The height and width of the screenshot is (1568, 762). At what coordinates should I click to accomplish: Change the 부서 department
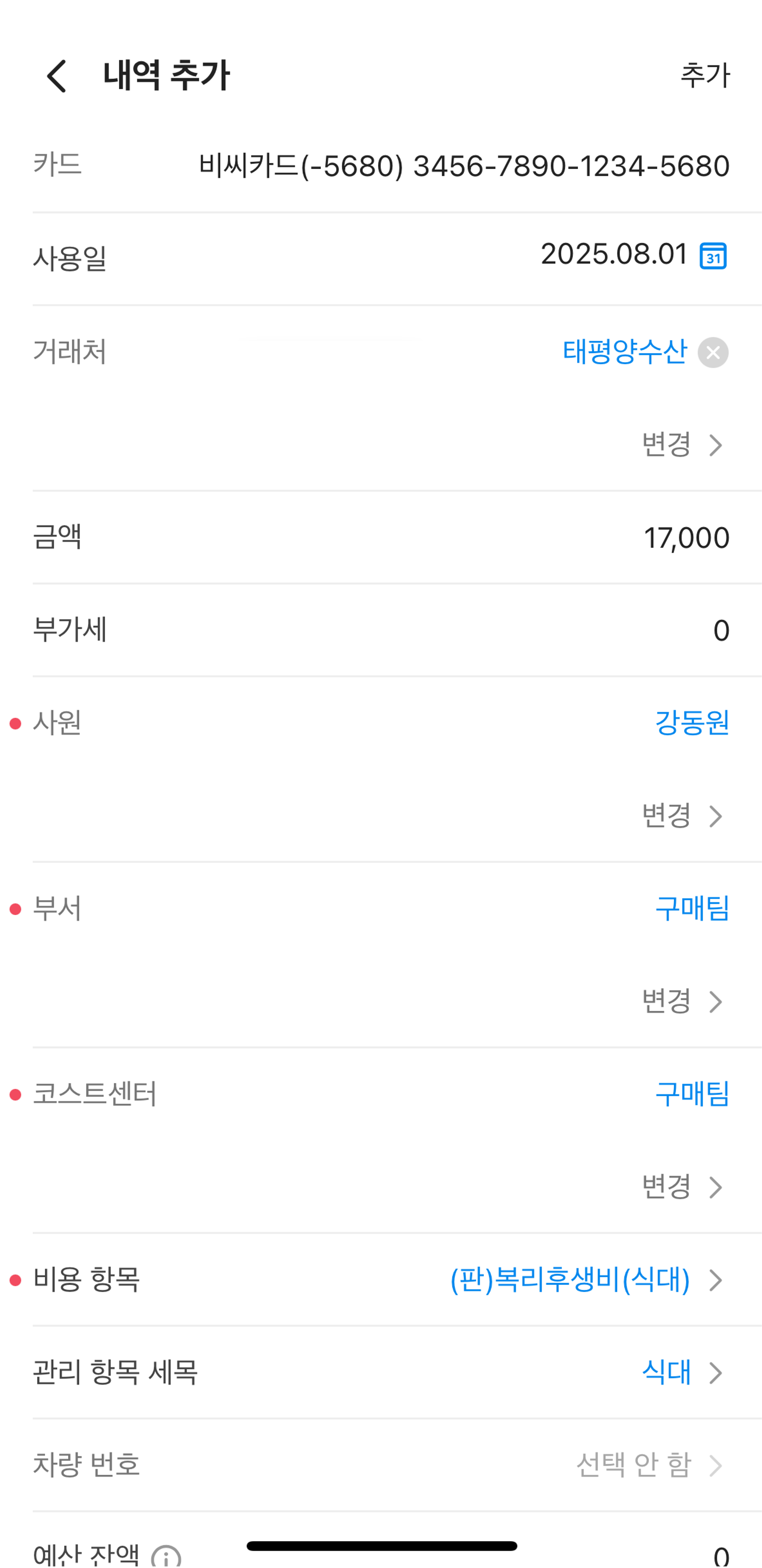[682, 1002]
